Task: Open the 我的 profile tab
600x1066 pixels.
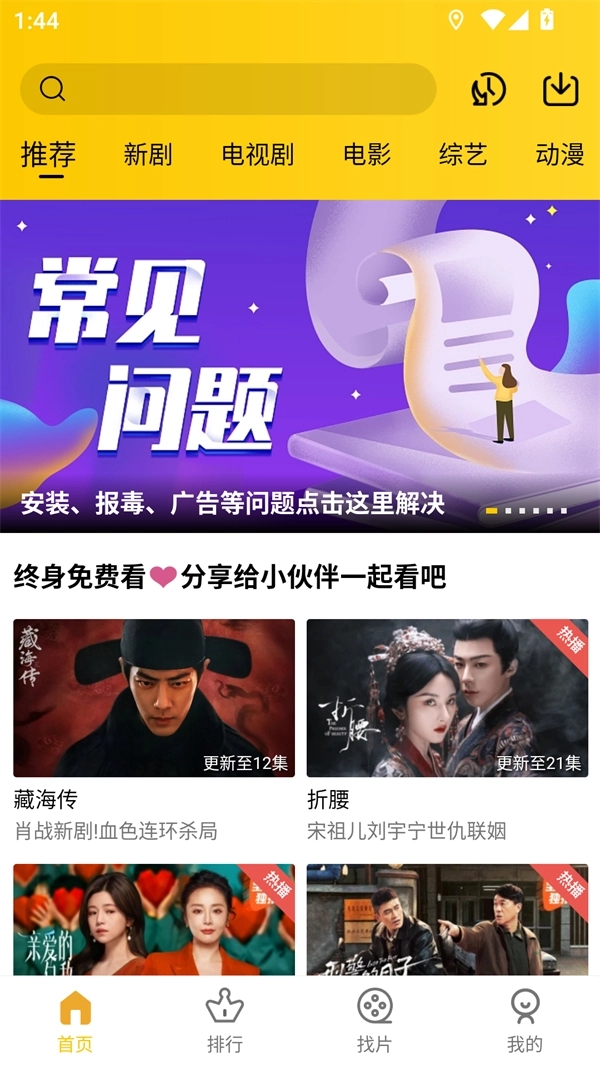Action: 524,1020
